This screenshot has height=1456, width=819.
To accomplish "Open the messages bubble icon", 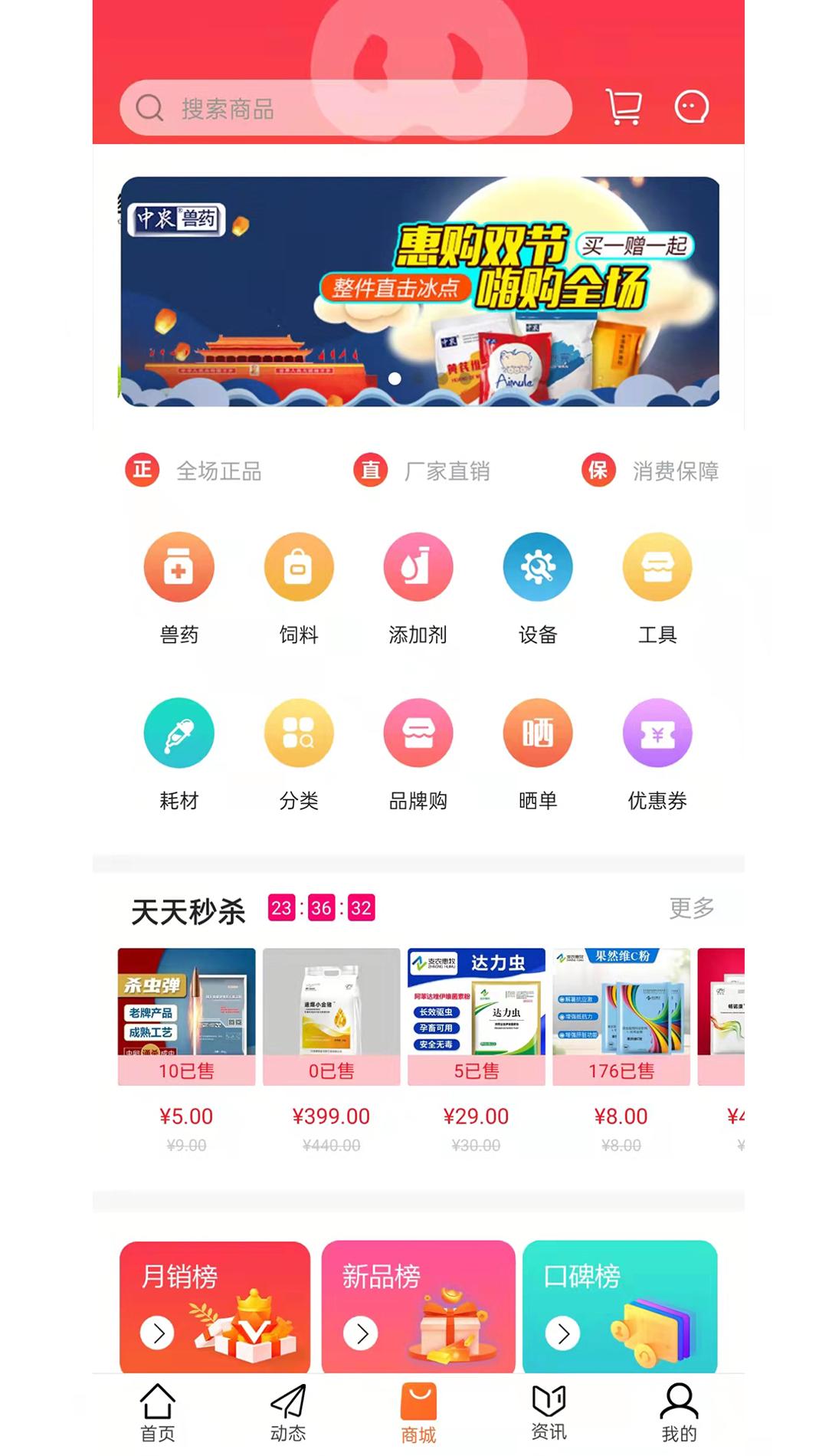I will point(690,107).
